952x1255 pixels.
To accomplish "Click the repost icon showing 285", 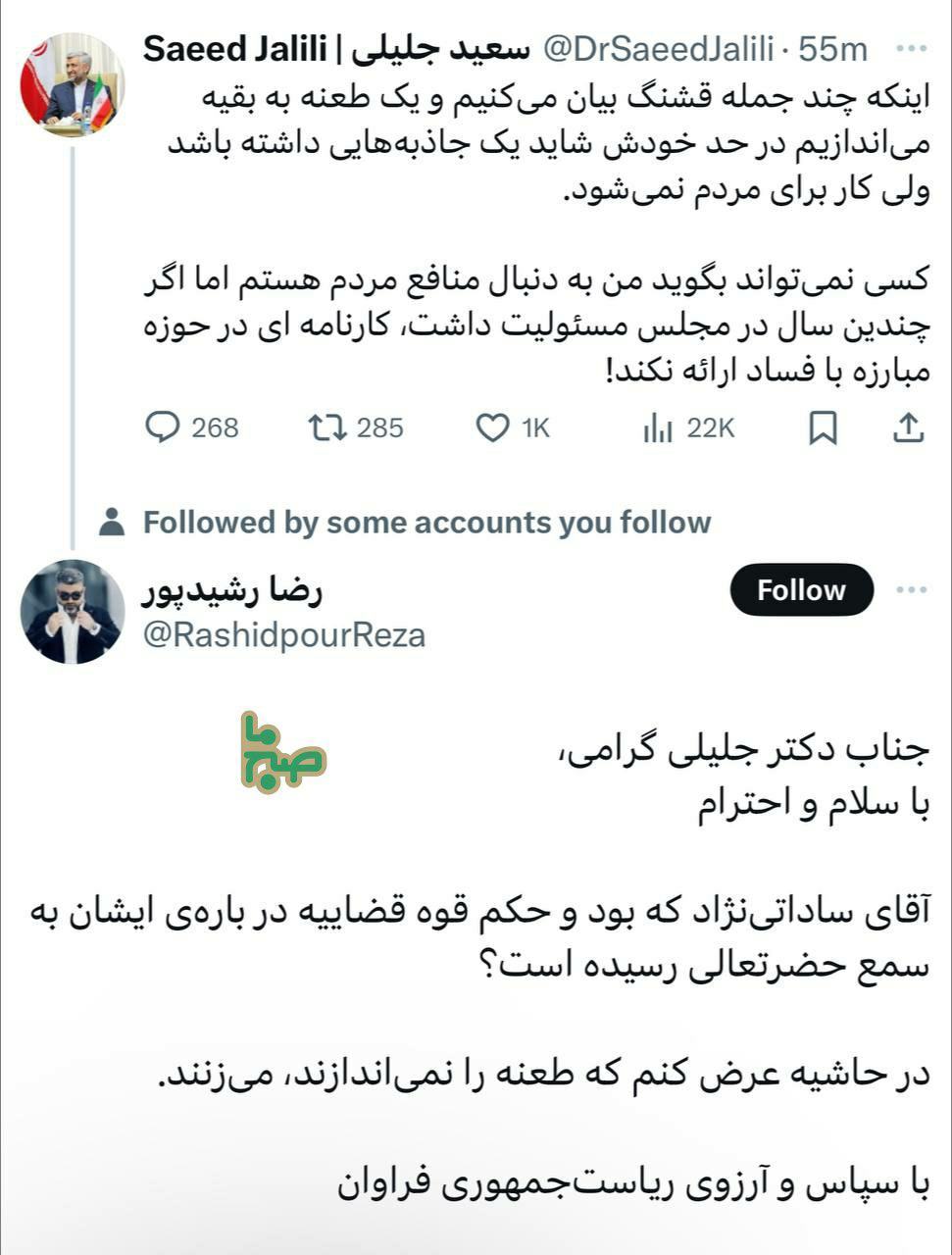I will [326, 427].
